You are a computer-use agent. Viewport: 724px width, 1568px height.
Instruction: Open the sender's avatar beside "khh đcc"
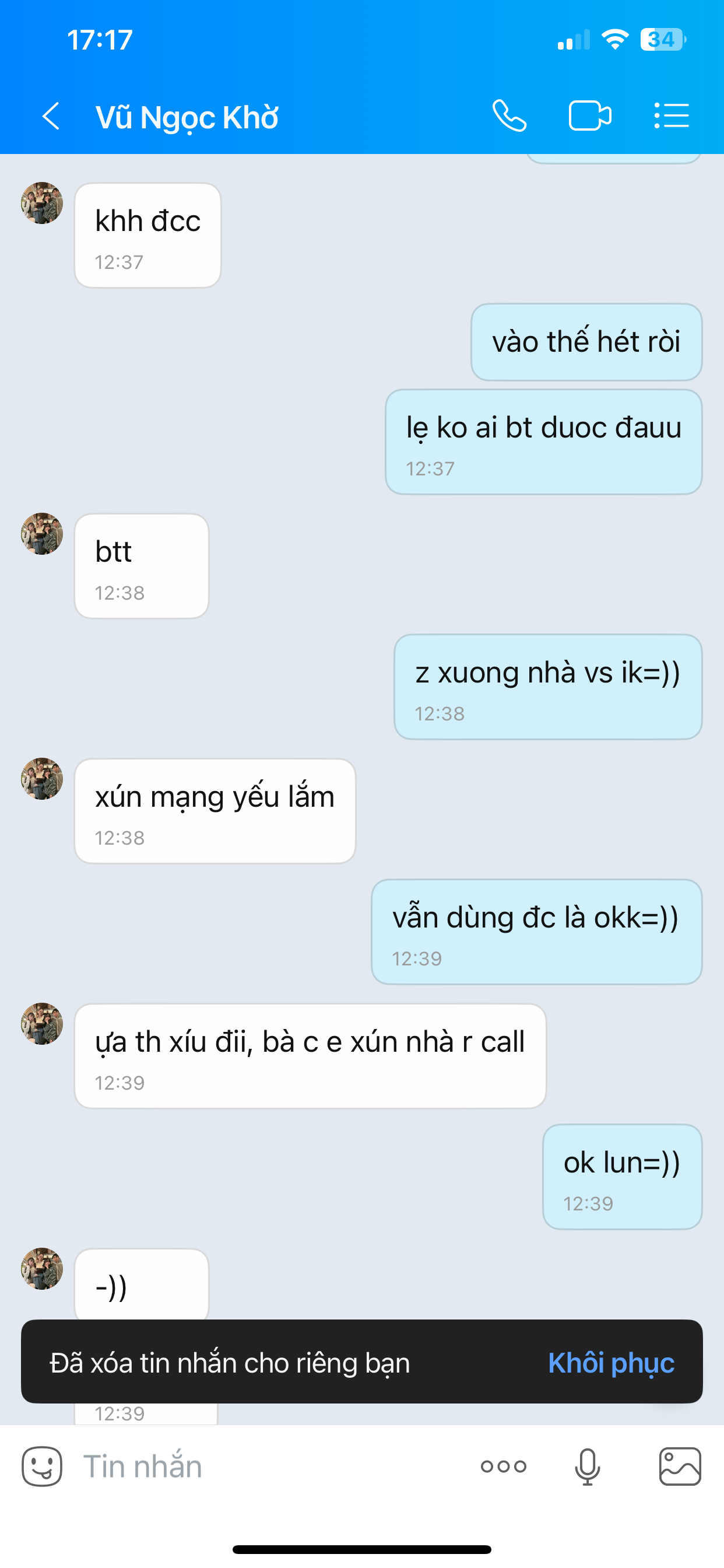[42, 204]
